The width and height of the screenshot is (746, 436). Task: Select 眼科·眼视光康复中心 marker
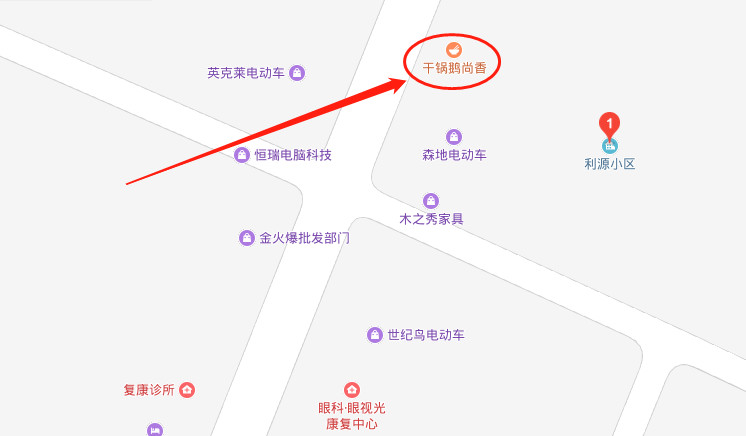click(351, 389)
